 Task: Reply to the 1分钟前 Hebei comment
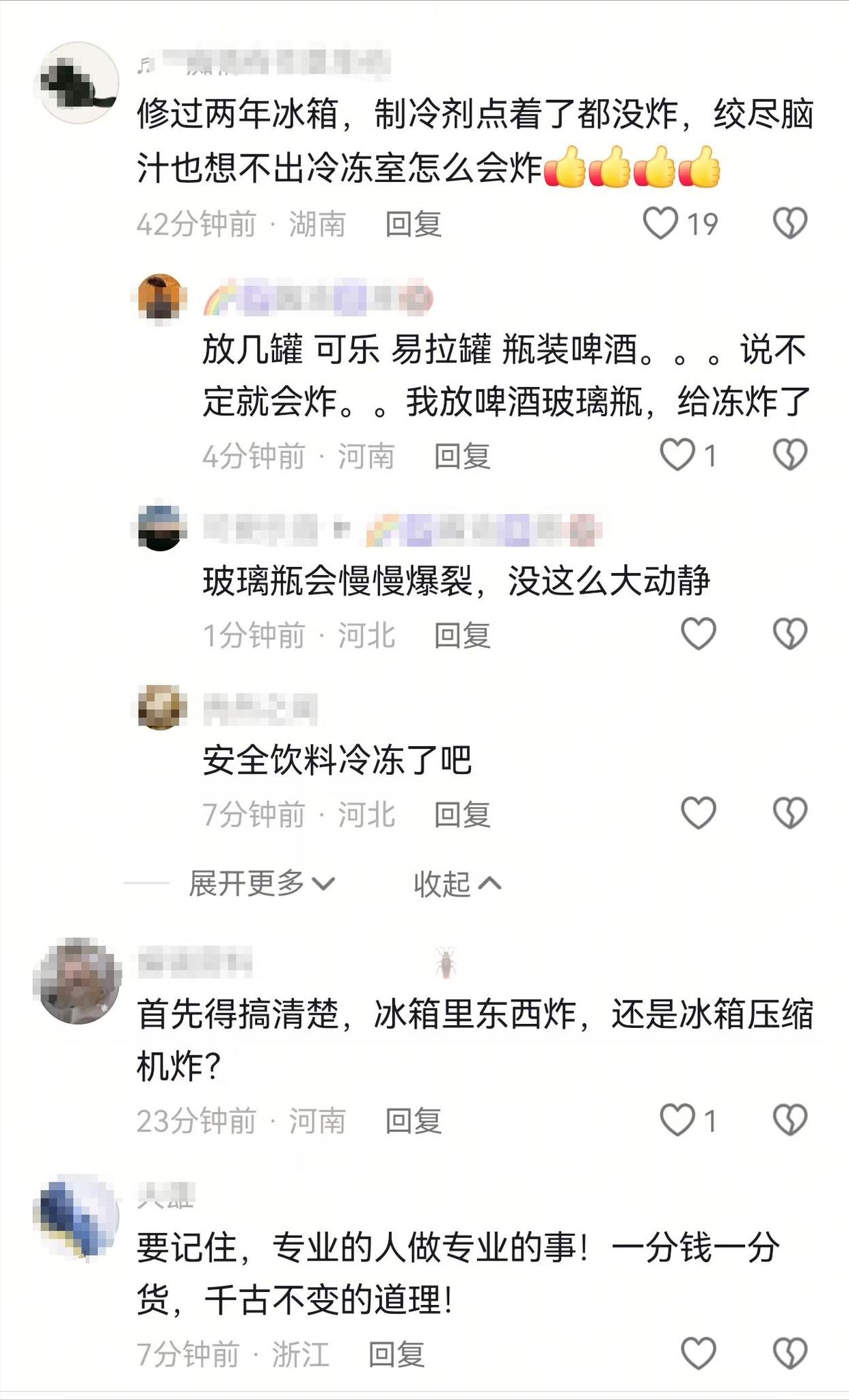pos(462,635)
